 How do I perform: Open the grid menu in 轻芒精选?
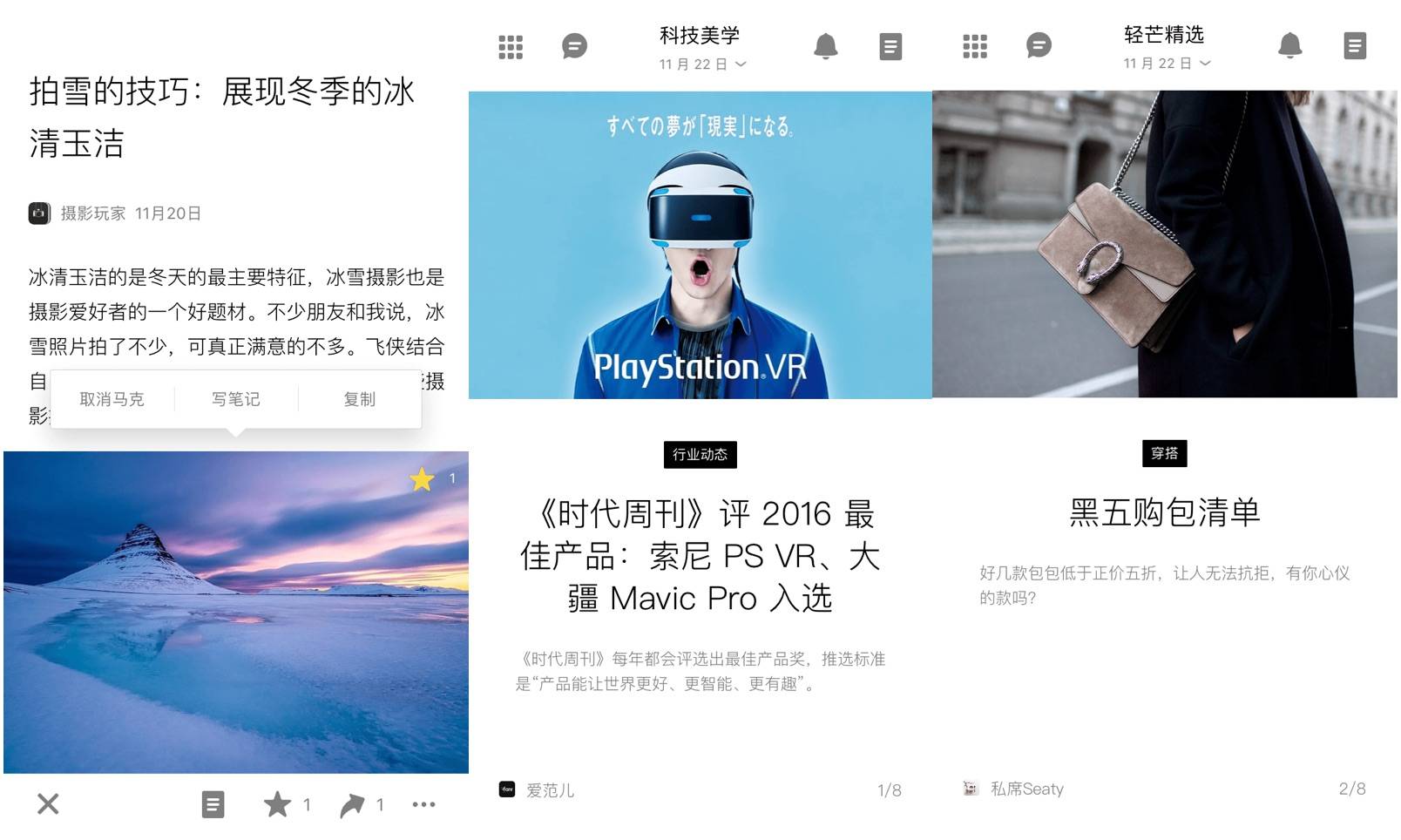[975, 45]
